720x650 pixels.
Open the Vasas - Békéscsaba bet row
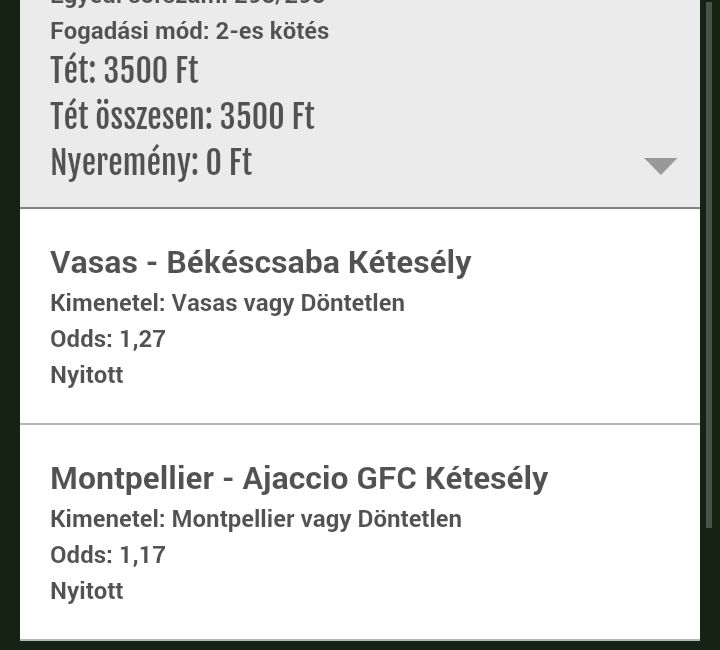tap(360, 316)
